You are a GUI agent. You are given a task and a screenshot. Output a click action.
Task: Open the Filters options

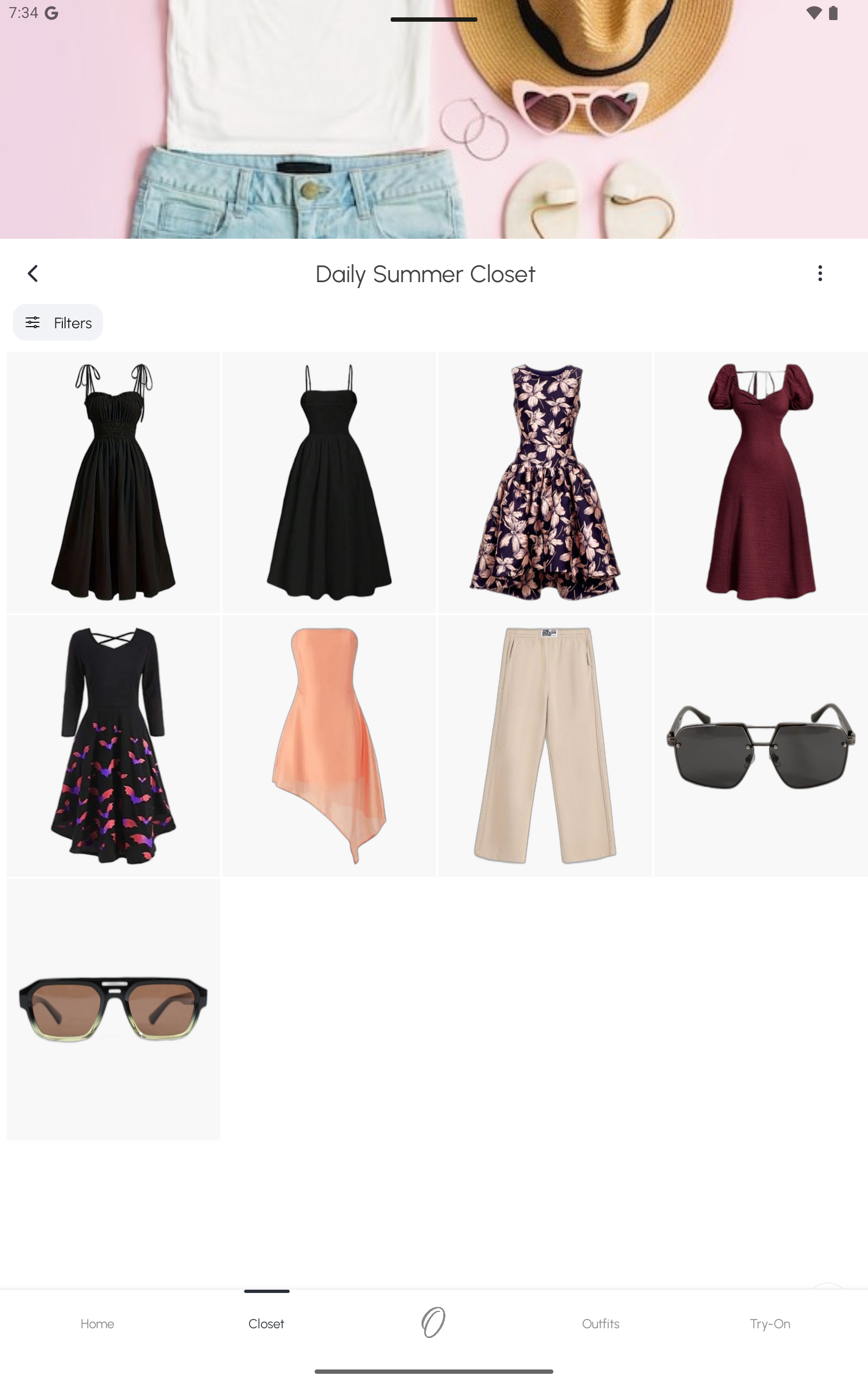pyautogui.click(x=58, y=323)
